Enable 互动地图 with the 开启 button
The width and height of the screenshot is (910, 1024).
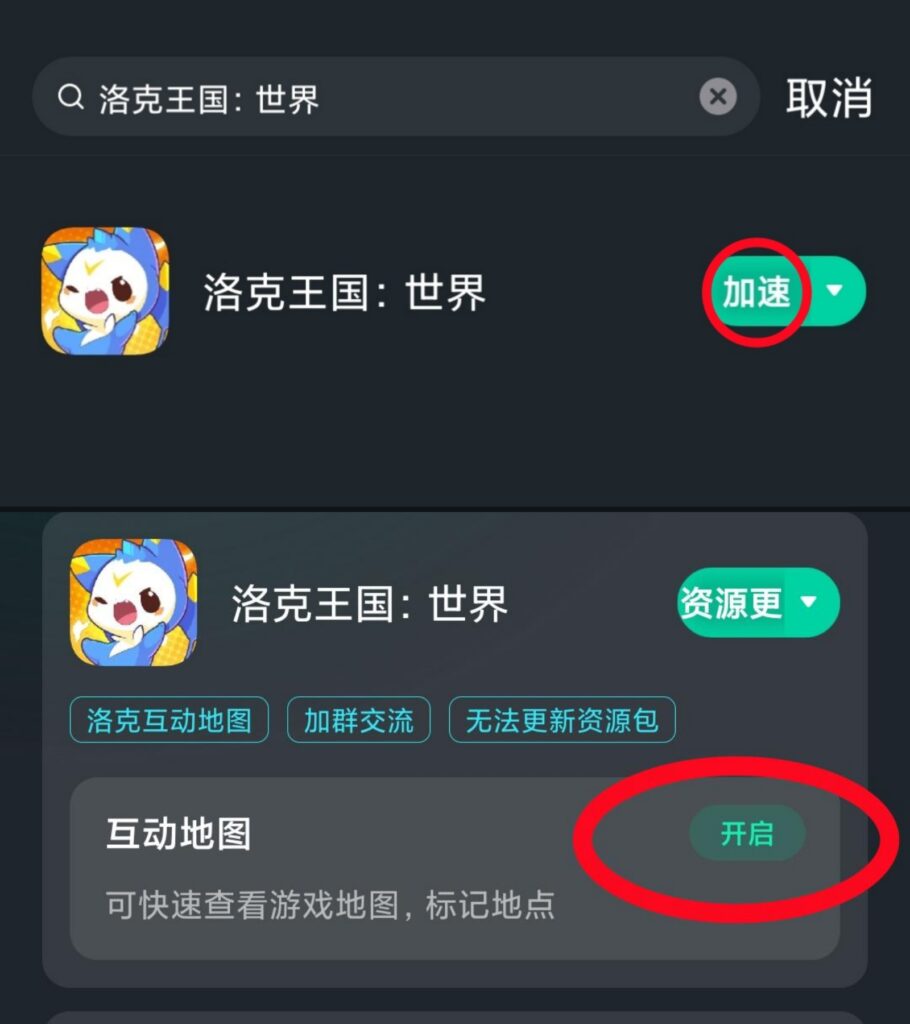click(747, 833)
